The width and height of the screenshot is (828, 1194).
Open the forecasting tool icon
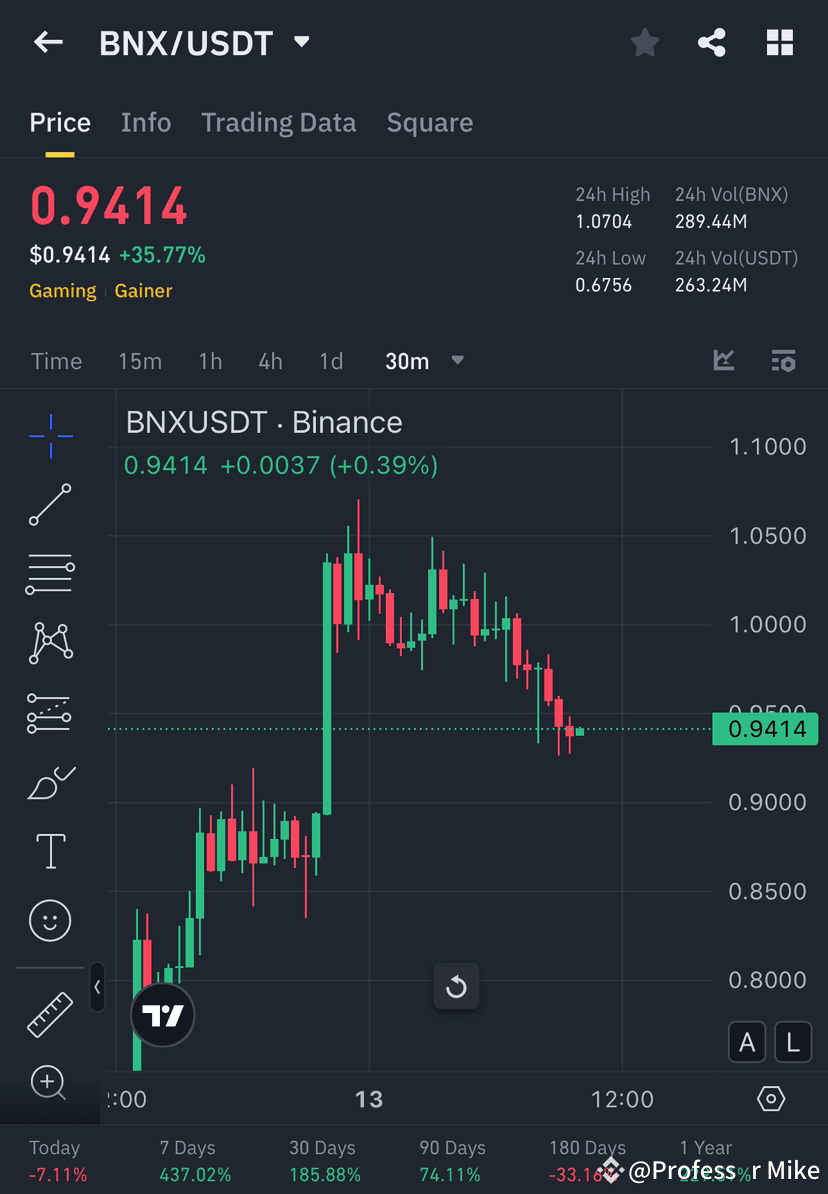50,712
